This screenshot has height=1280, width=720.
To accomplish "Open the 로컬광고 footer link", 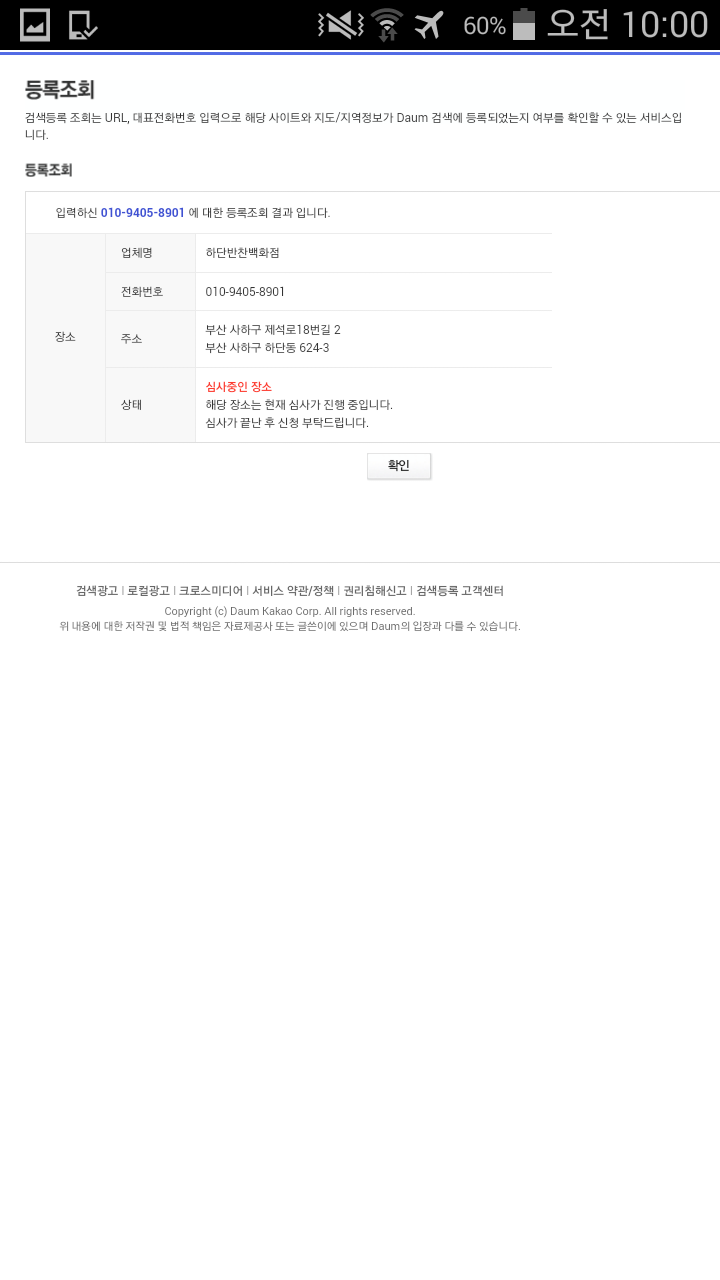I will pyautogui.click(x=148, y=591).
